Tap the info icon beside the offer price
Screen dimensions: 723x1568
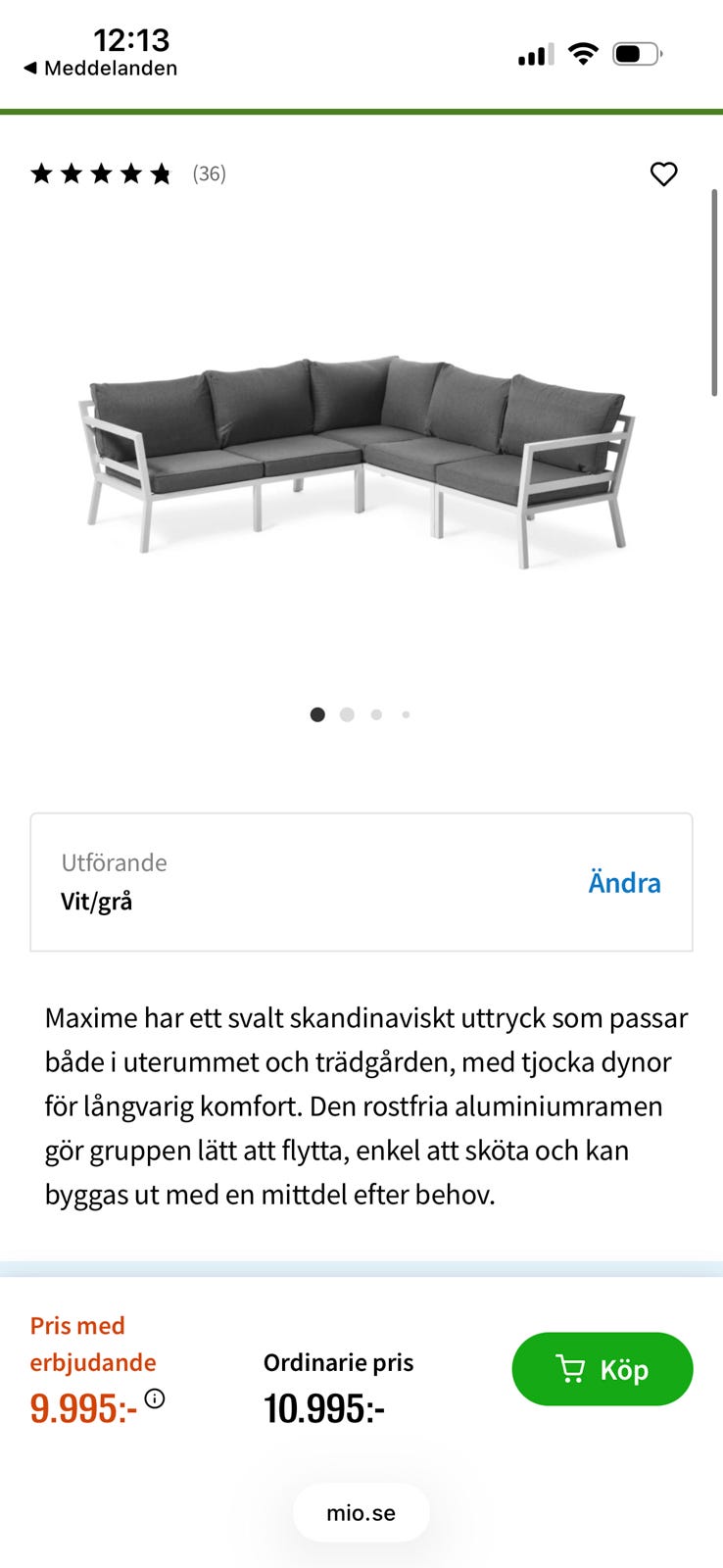pos(155,1399)
